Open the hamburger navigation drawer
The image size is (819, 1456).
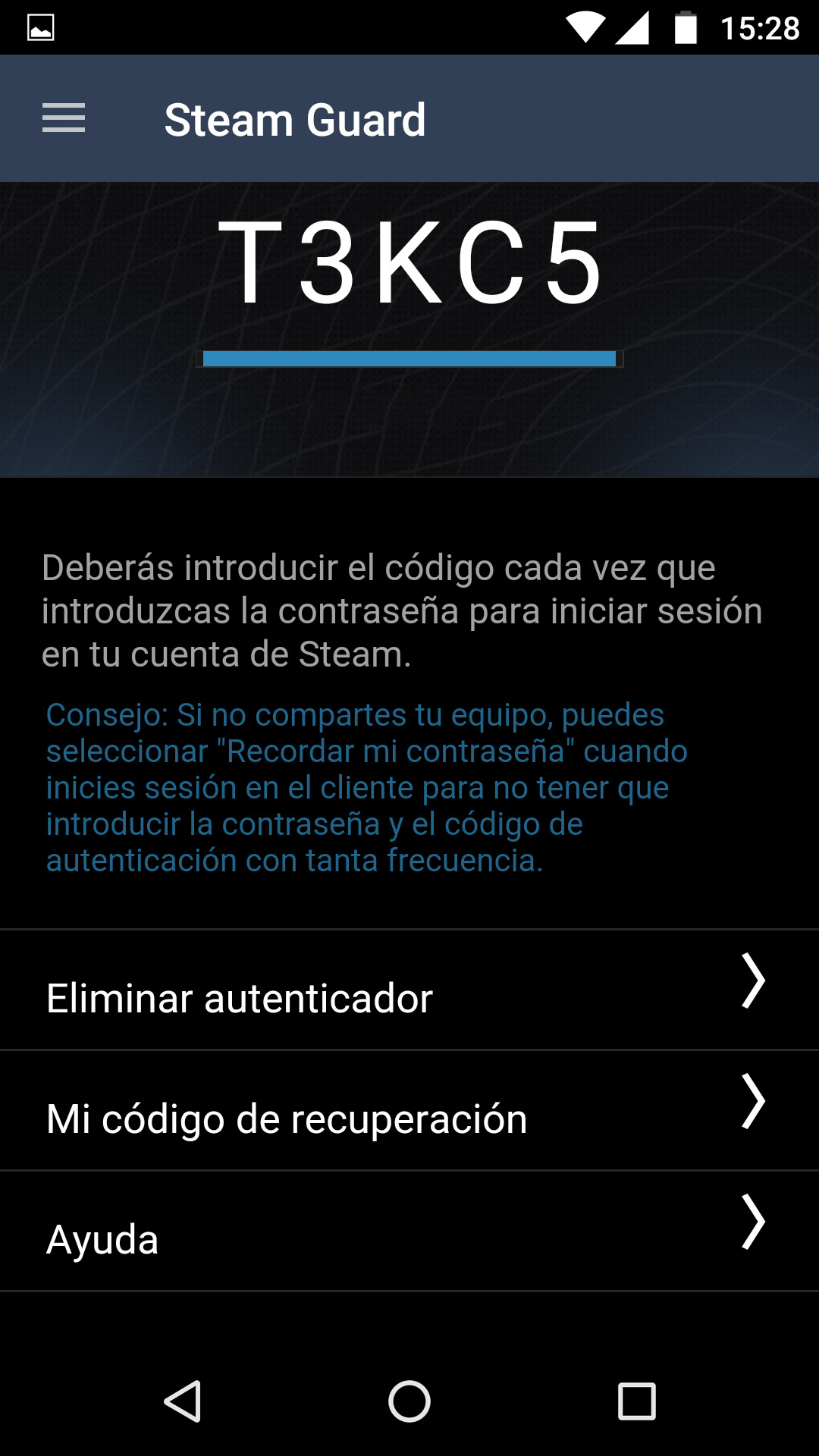64,118
